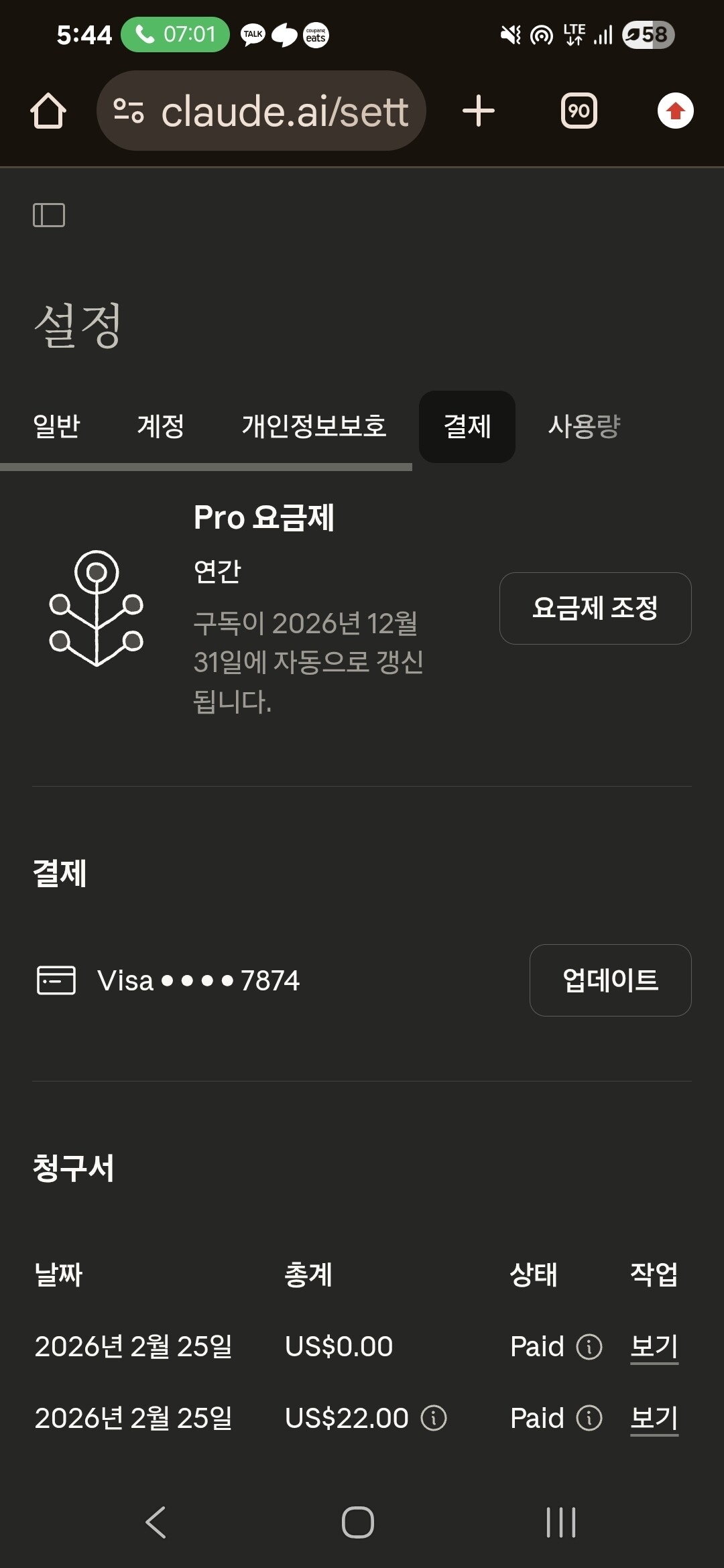Open a new browser tab
724x1568 pixels.
pos(479,111)
